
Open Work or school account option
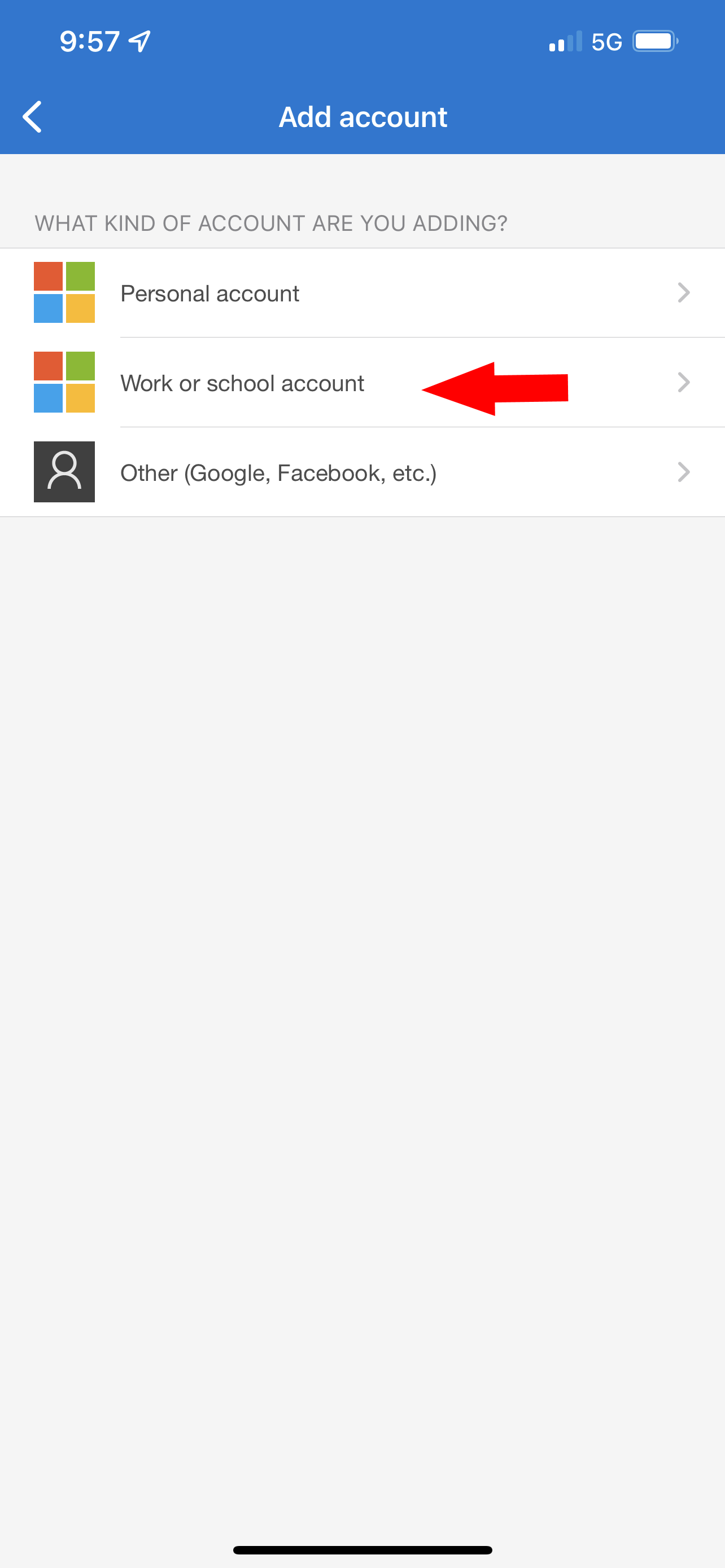tap(242, 382)
